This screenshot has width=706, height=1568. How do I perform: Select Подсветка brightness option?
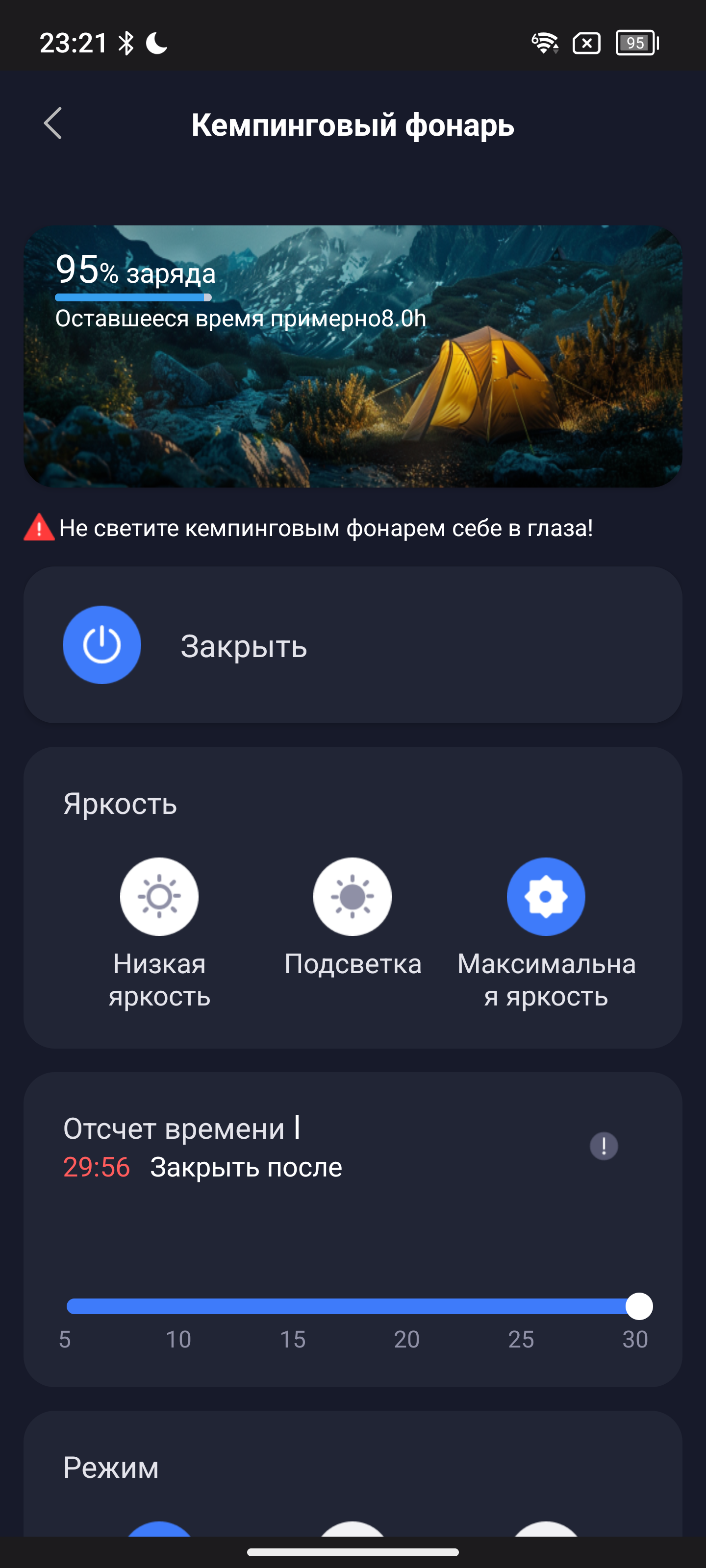point(352,897)
